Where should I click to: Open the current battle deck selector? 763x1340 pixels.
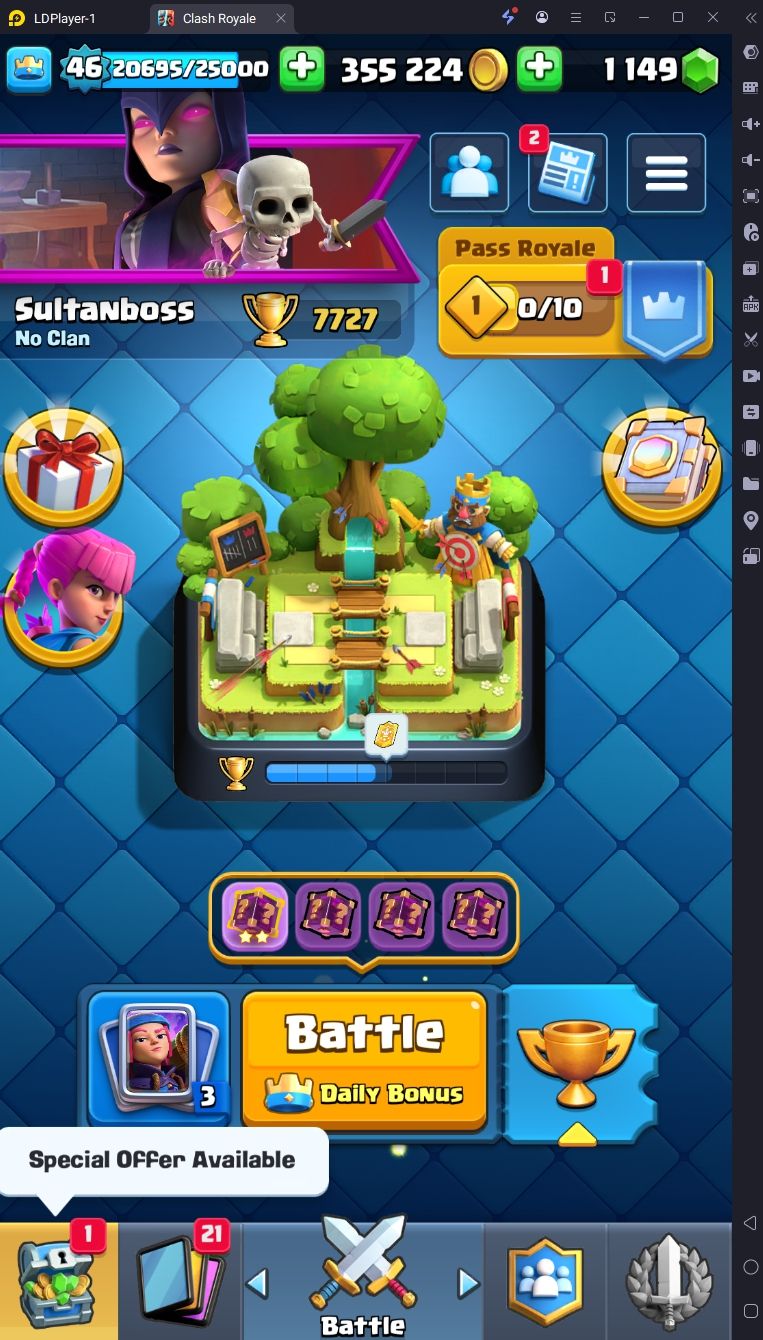point(158,1060)
